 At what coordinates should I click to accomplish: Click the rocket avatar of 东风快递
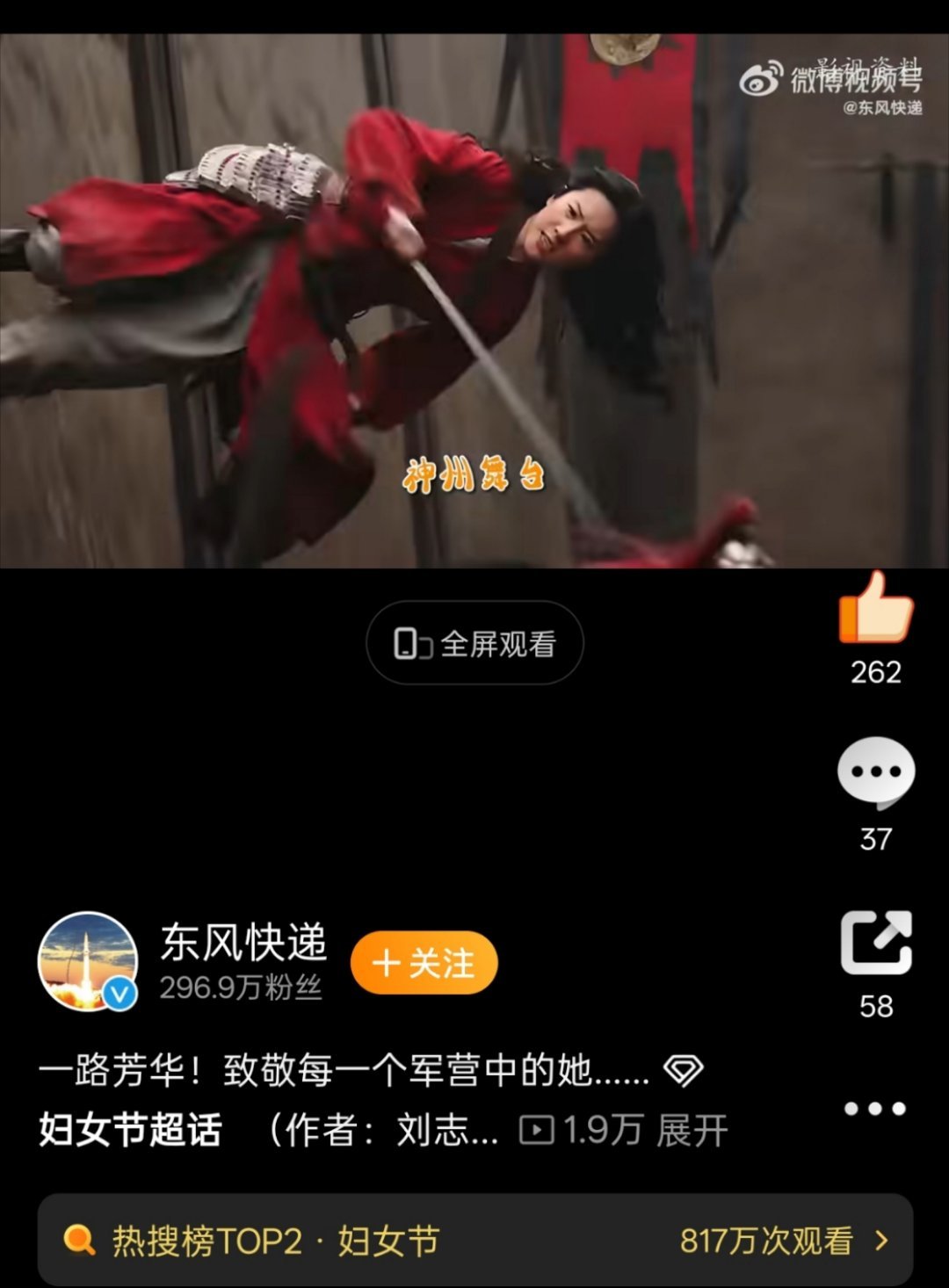[x=88, y=962]
